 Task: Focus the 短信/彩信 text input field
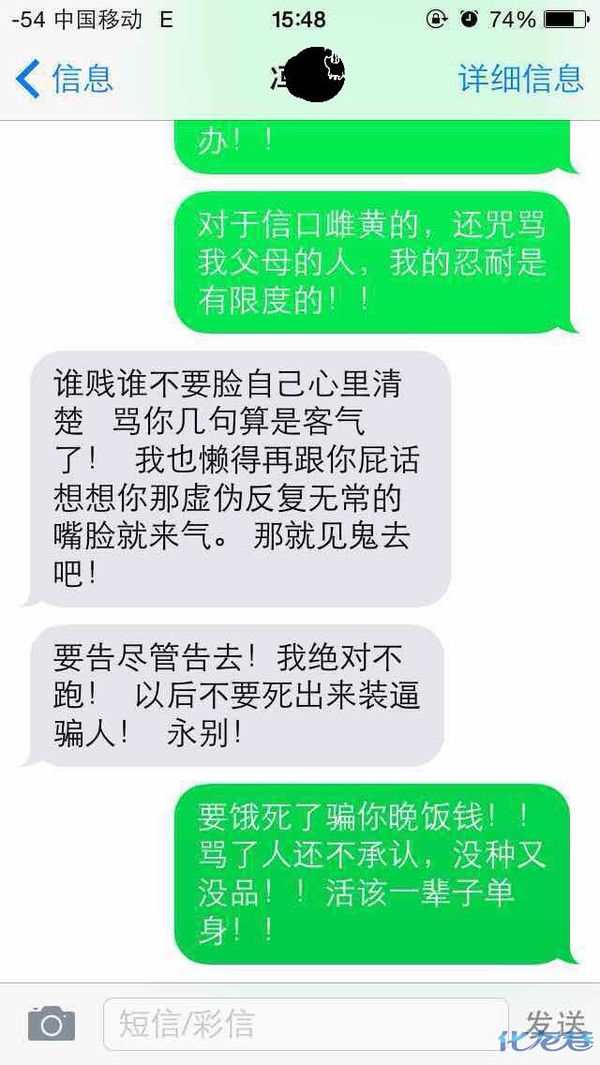coord(305,1023)
